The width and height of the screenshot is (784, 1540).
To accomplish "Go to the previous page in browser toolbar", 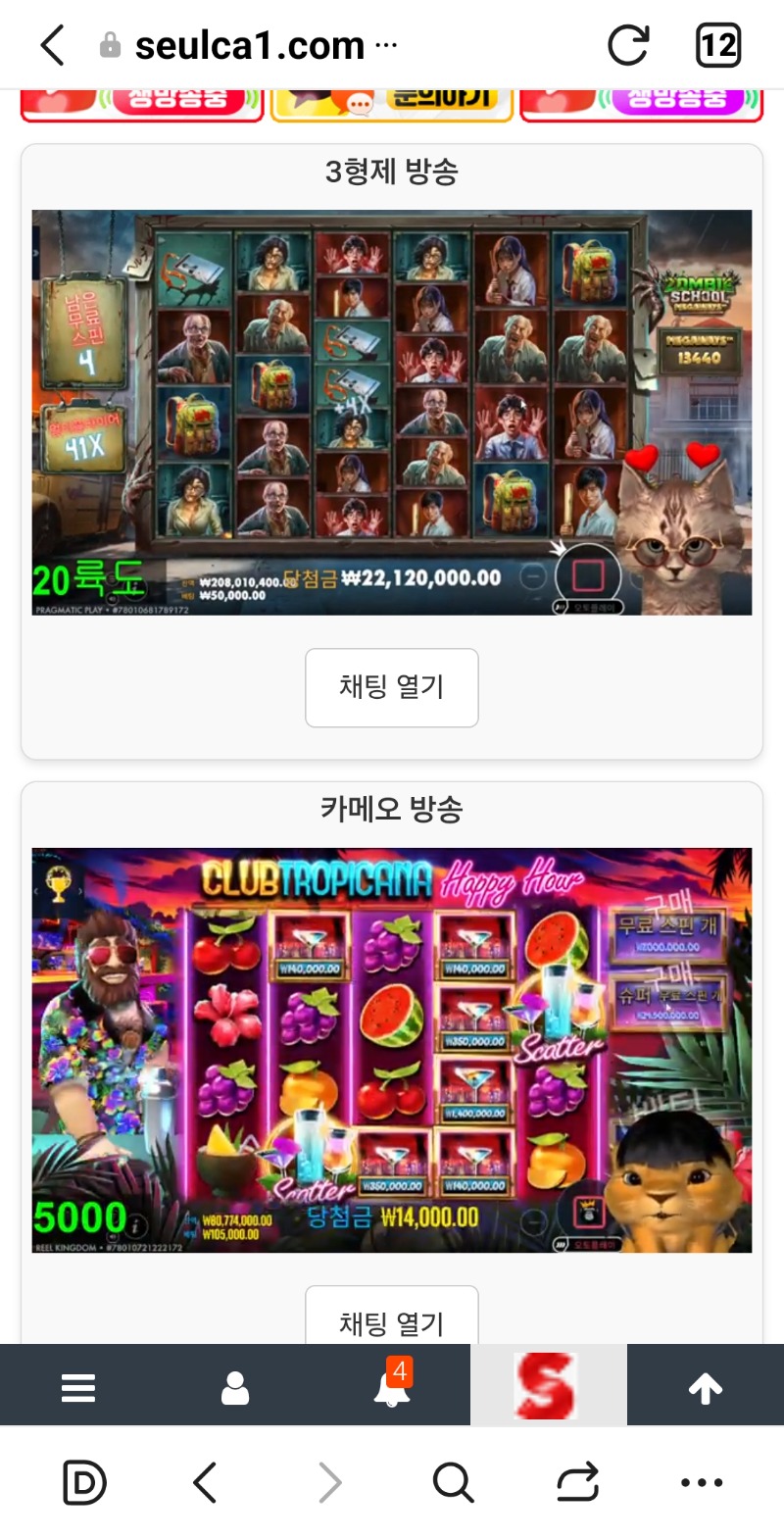I will (205, 1482).
